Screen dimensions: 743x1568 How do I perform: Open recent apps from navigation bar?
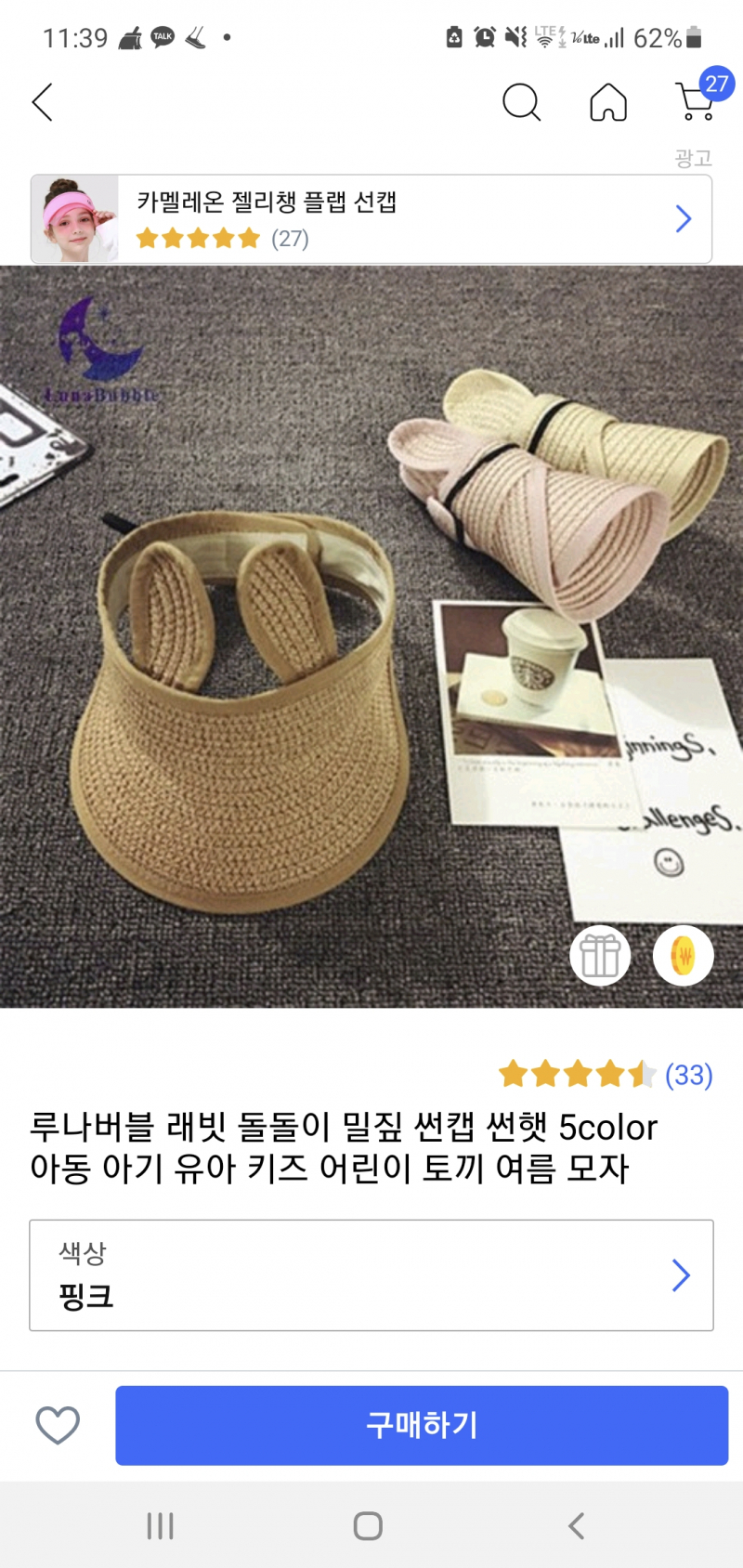point(161,1525)
